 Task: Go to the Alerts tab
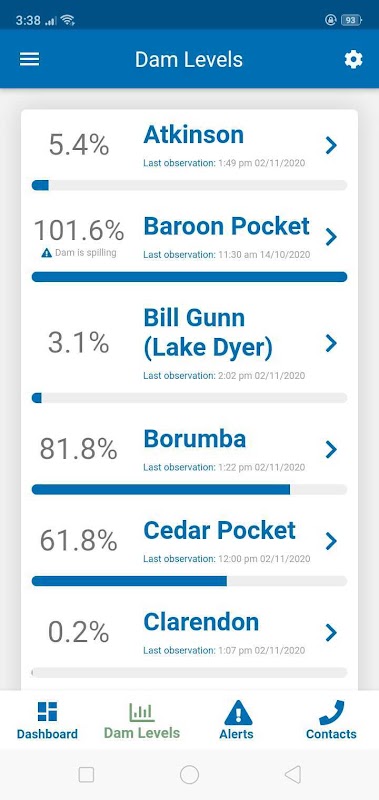(237, 720)
